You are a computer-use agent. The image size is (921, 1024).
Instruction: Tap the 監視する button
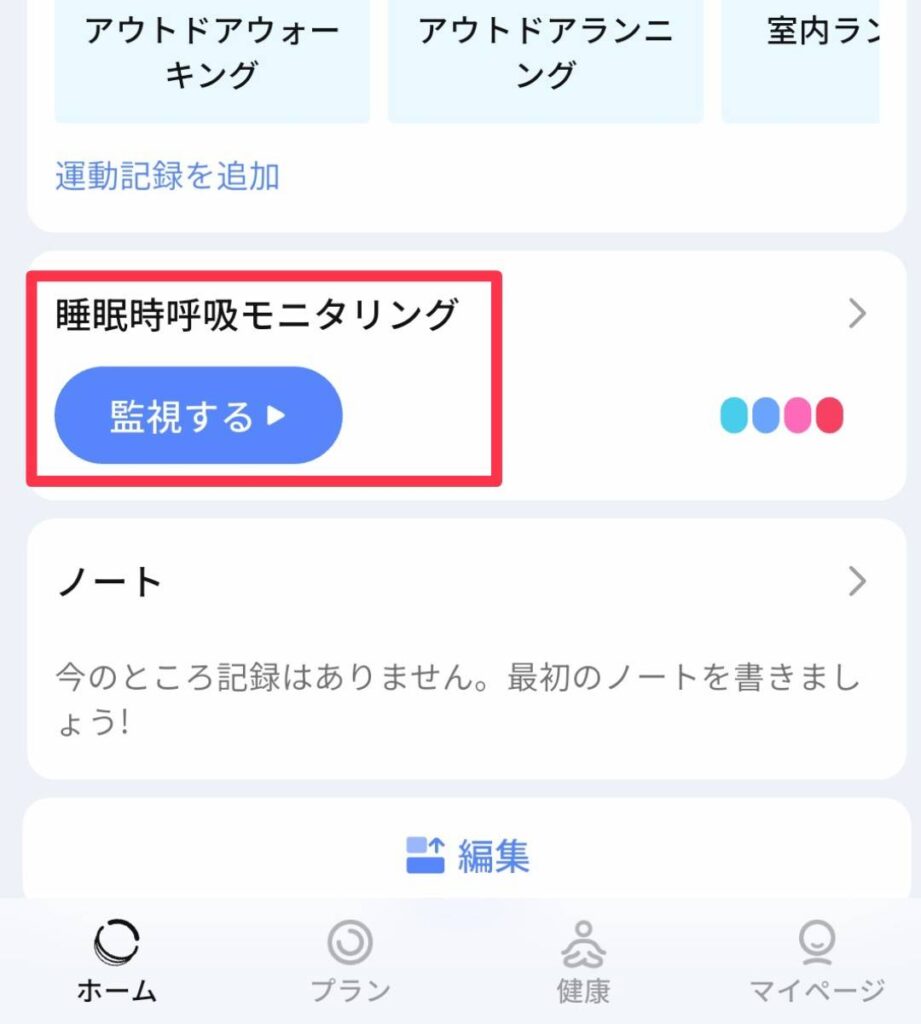(198, 416)
